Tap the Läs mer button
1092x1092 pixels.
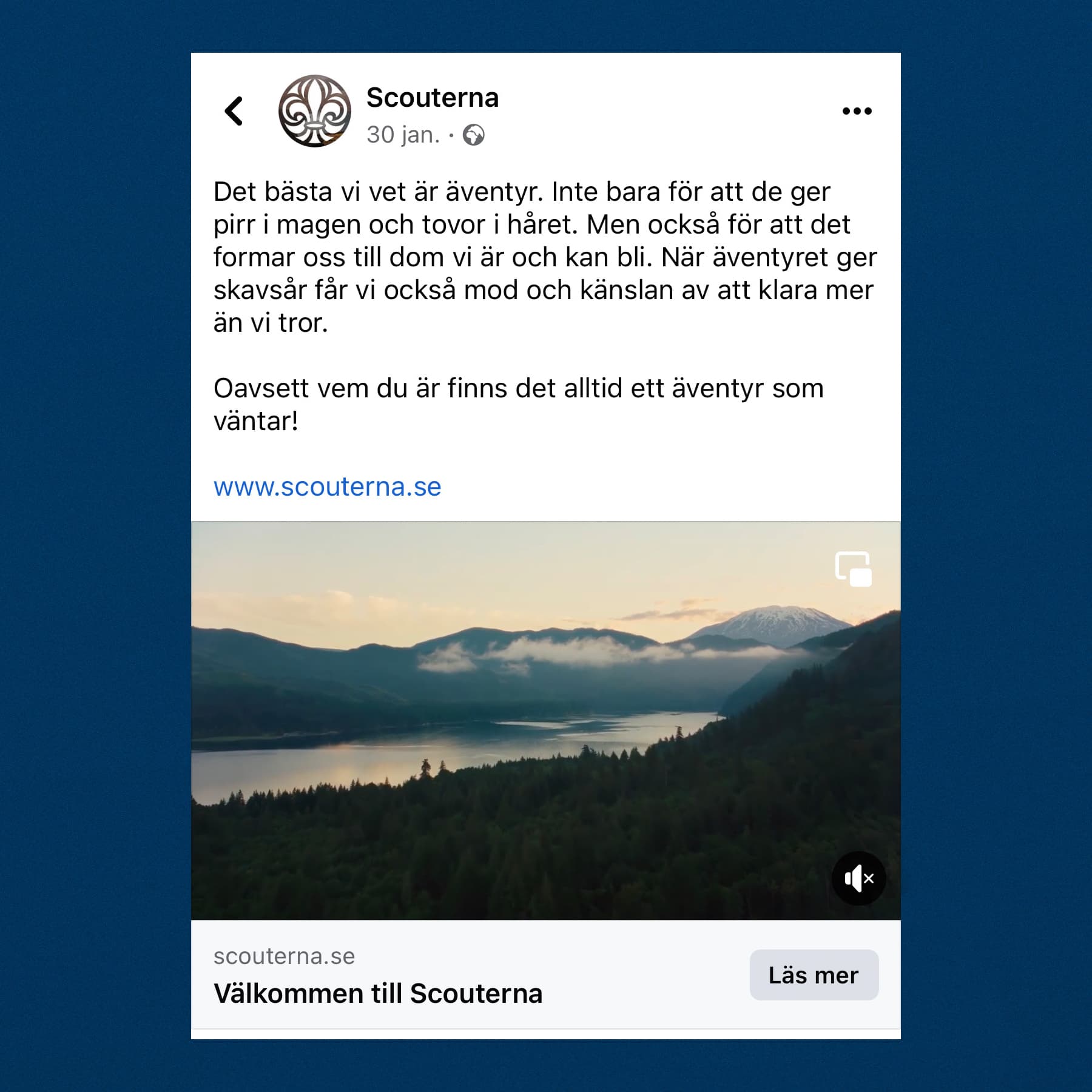[x=814, y=975]
